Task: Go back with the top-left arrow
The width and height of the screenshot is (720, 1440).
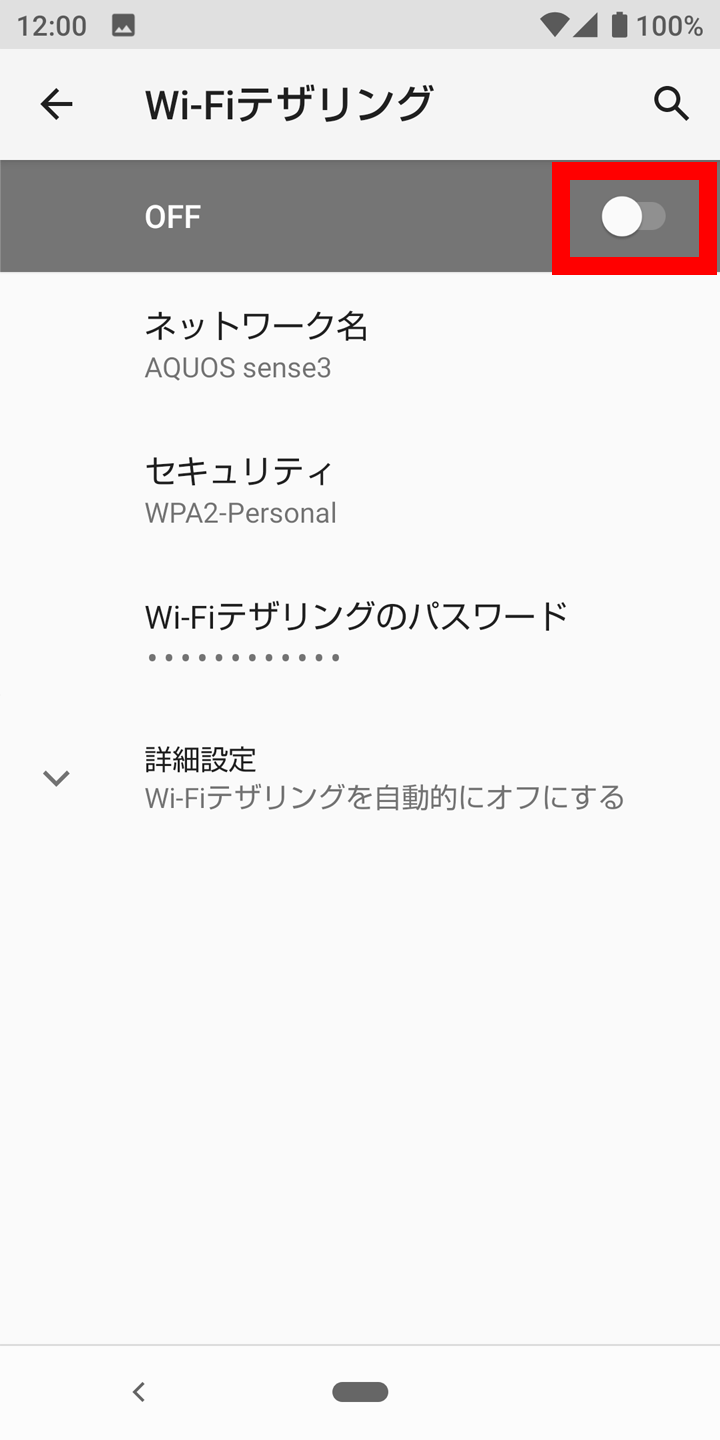Action: click(x=56, y=104)
